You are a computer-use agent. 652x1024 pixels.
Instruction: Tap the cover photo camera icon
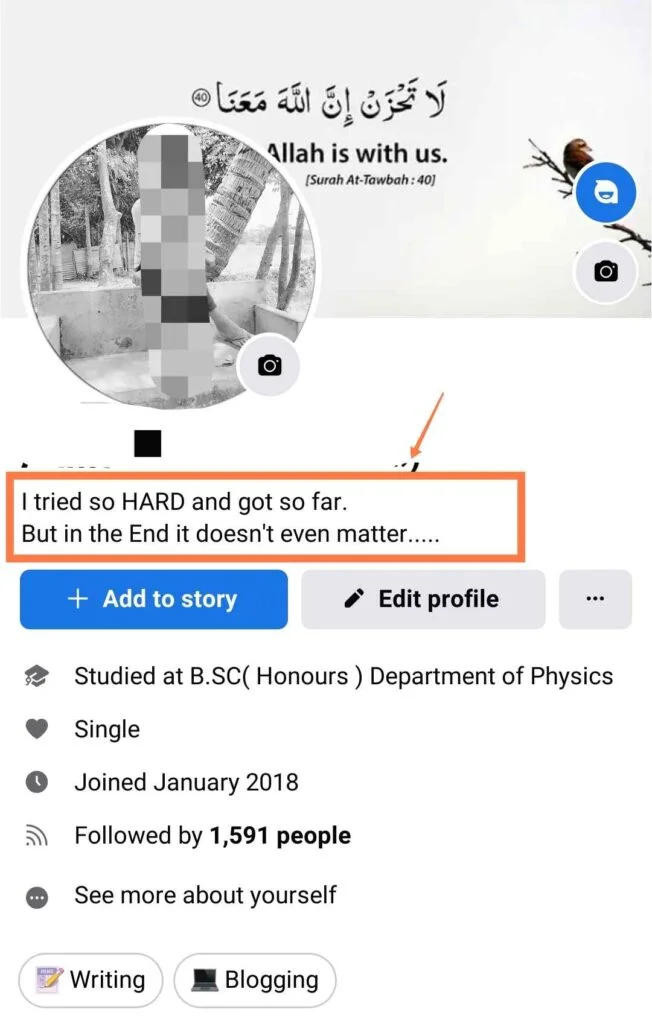(x=606, y=271)
